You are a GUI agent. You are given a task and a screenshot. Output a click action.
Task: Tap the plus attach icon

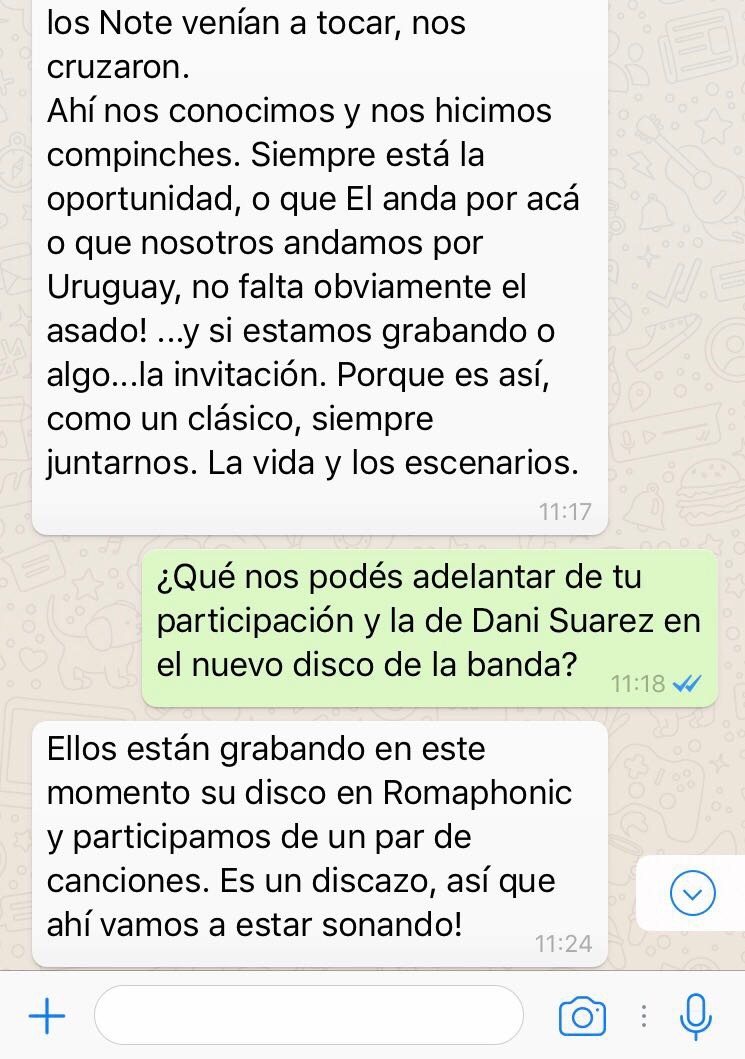pyautogui.click(x=47, y=1017)
